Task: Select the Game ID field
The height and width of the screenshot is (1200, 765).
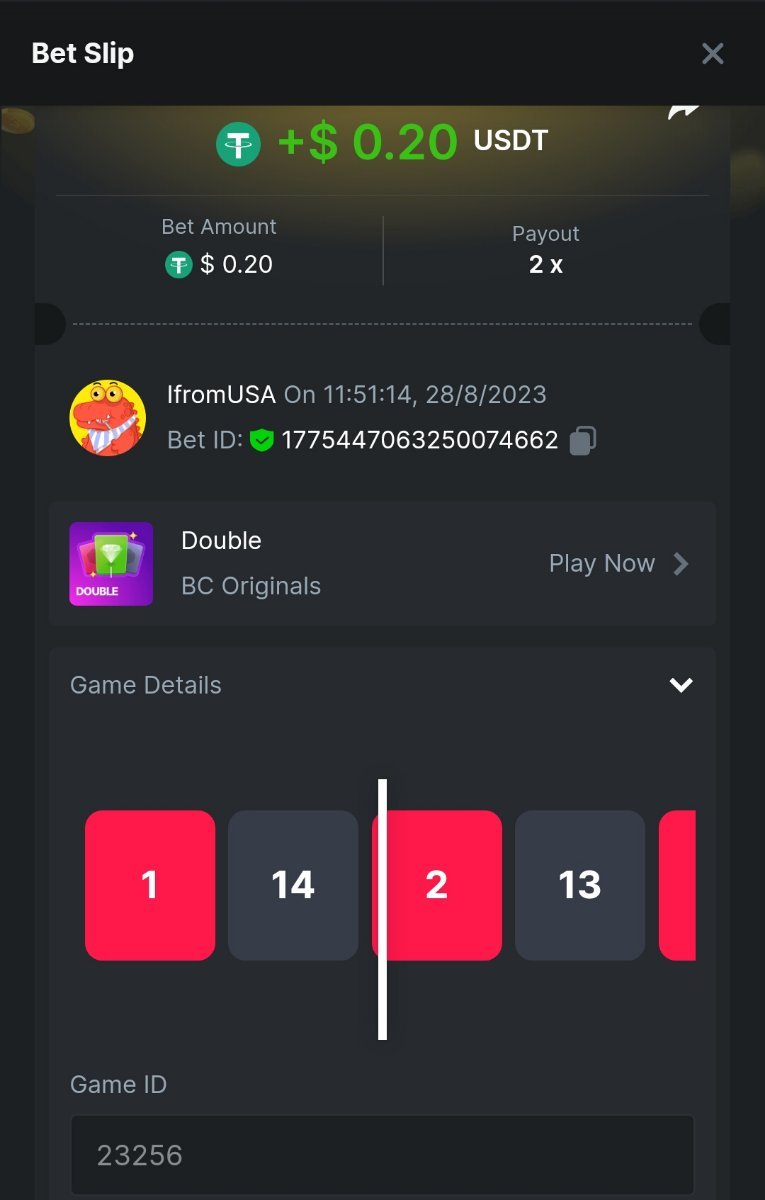Action: pyautogui.click(x=382, y=1156)
